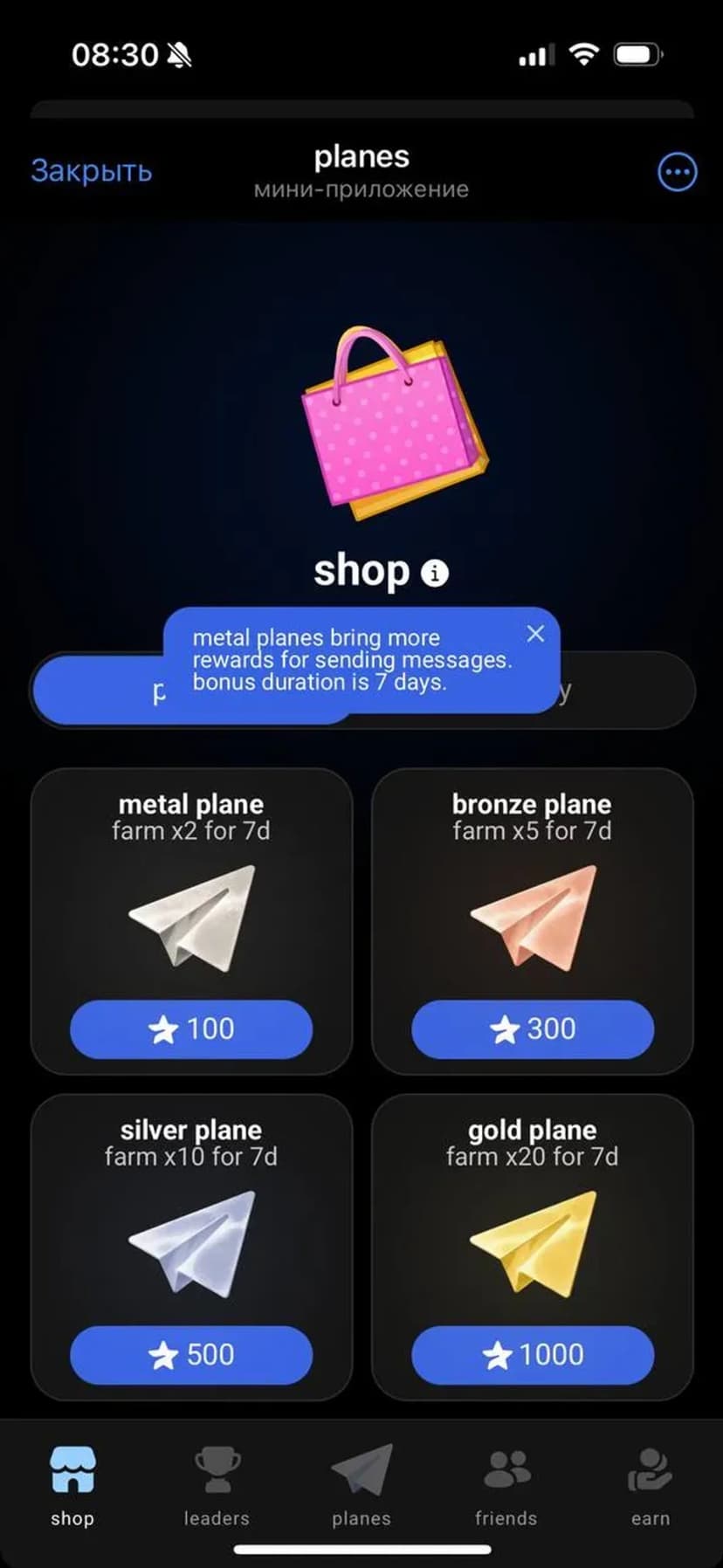723x1568 pixels.
Task: Switch to the earn tab
Action: (x=651, y=1486)
